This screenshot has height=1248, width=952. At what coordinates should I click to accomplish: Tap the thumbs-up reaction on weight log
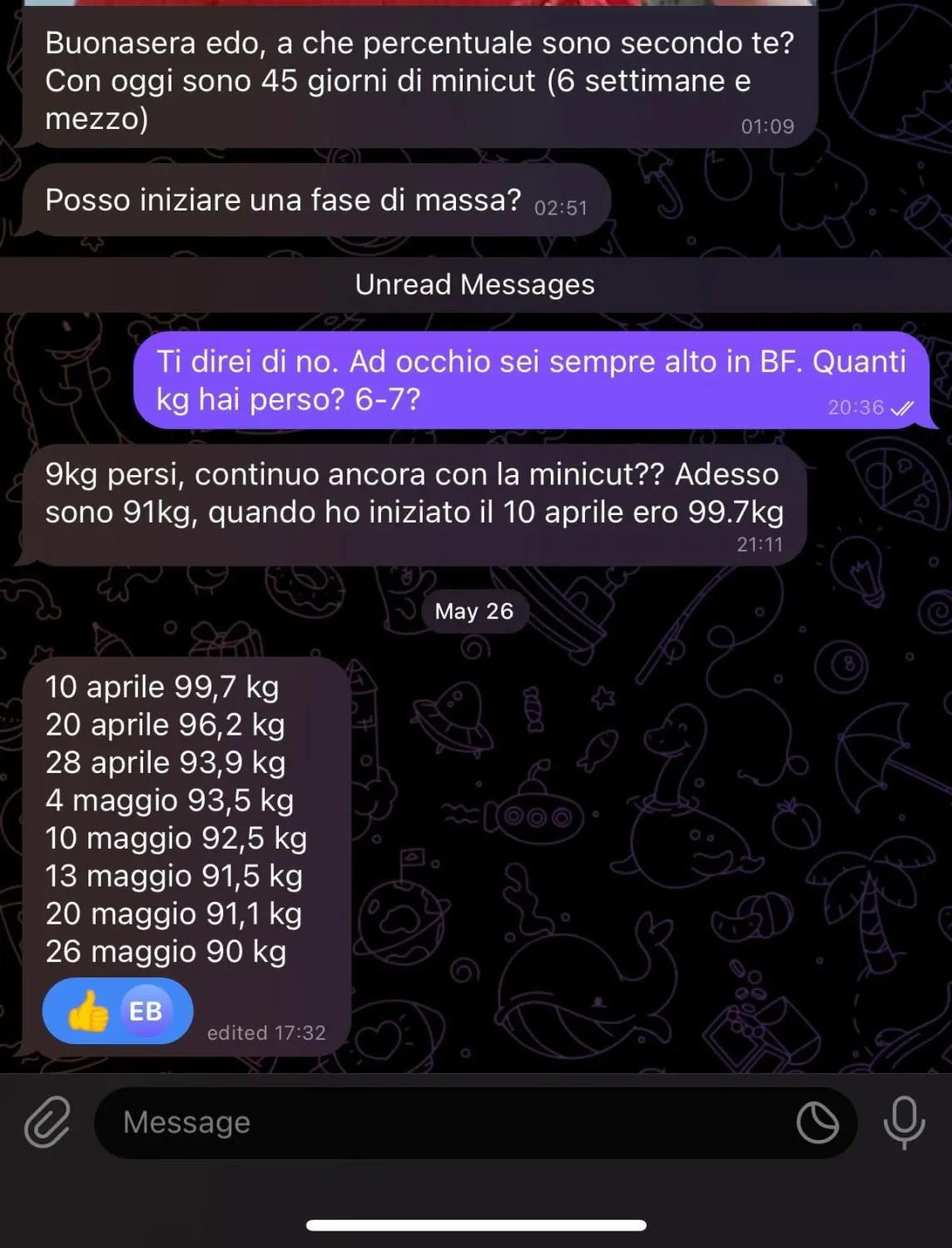pos(117,1011)
